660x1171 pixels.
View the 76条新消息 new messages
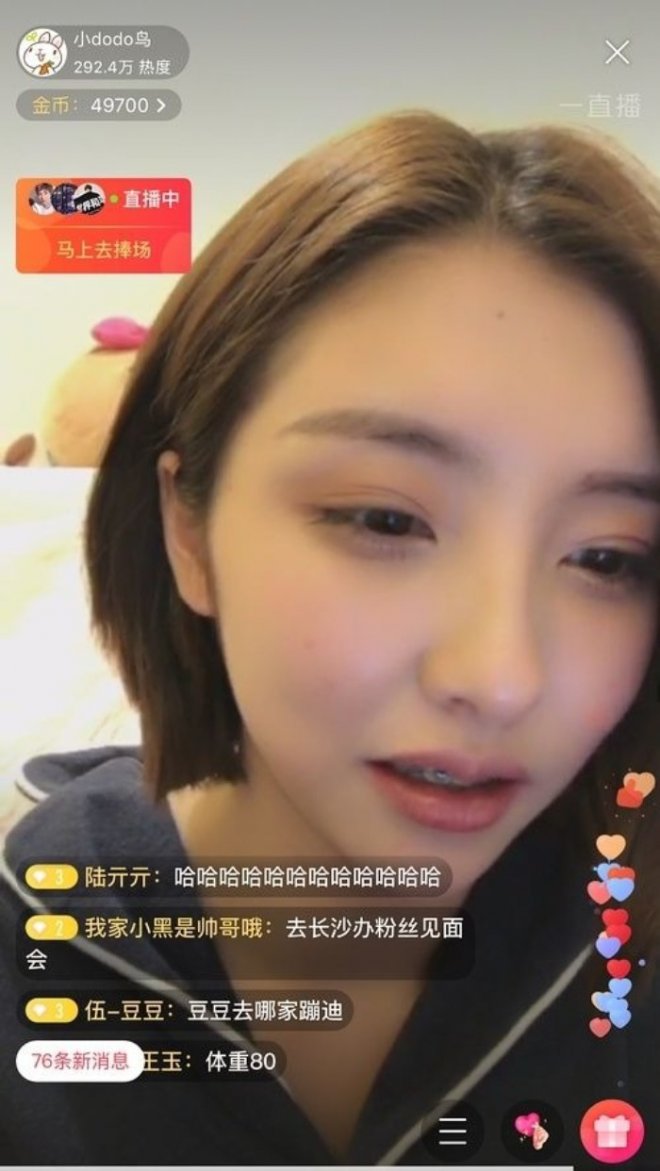click(x=80, y=1061)
